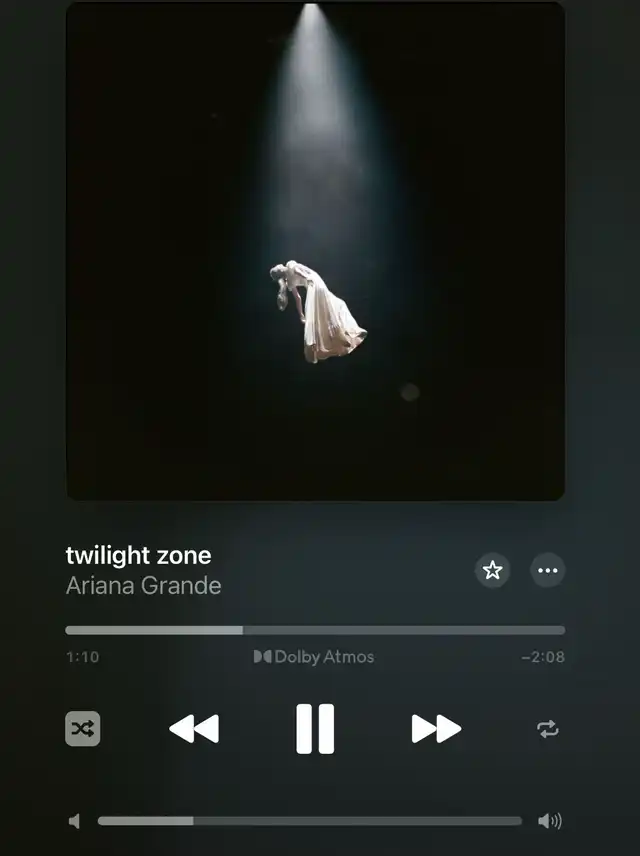The image size is (640, 856).
Task: Toggle repeat mode
Action: [x=547, y=729]
